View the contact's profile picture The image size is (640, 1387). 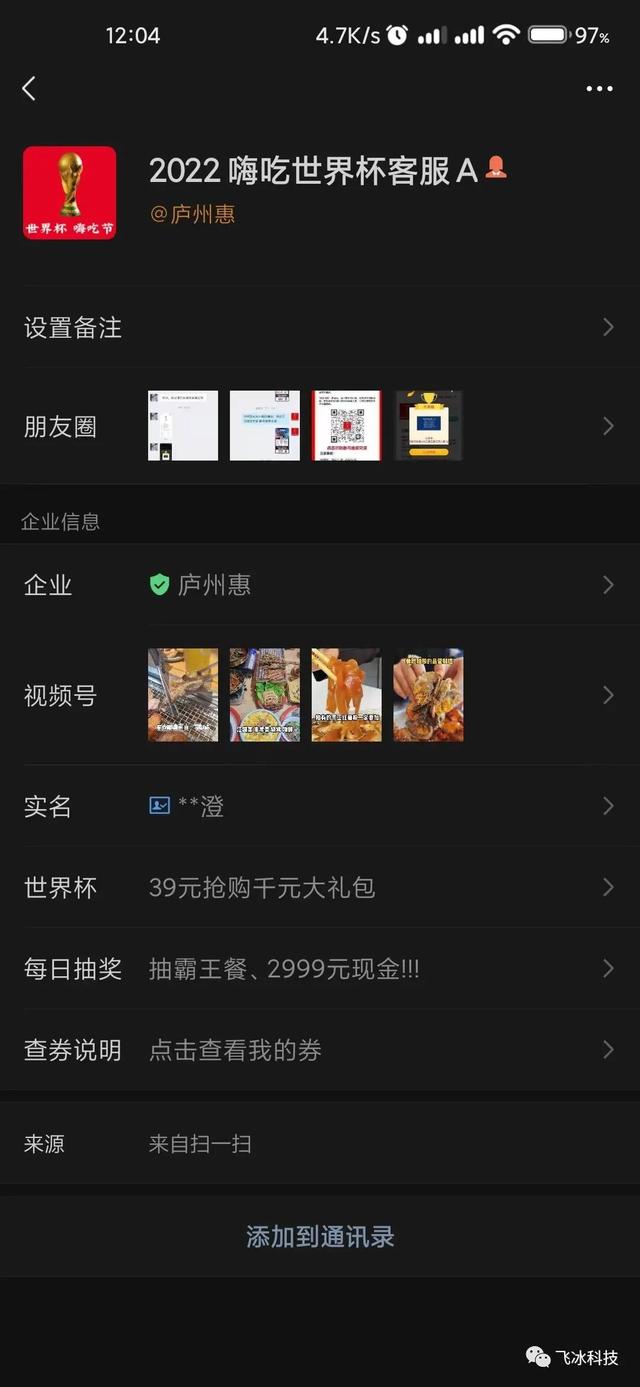pos(69,193)
